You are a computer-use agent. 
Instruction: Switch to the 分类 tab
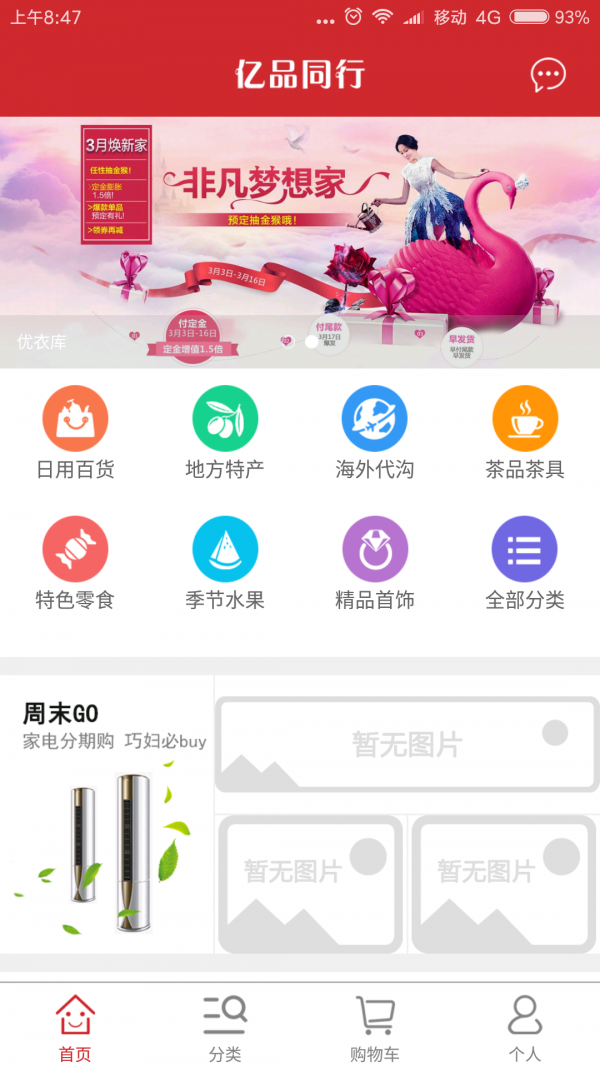click(x=225, y=1027)
